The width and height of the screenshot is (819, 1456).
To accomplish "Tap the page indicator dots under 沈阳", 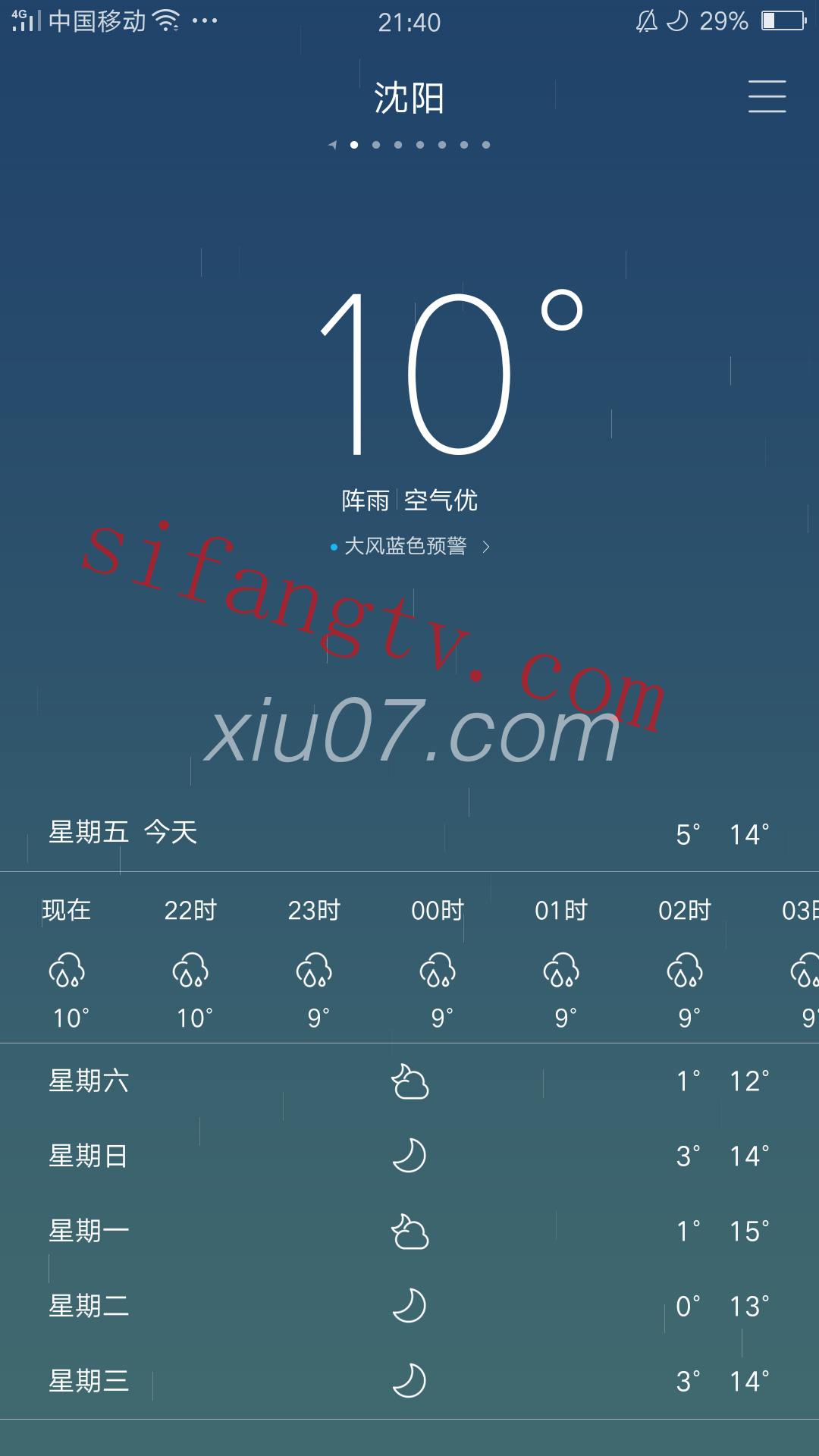I will pyautogui.click(x=409, y=145).
